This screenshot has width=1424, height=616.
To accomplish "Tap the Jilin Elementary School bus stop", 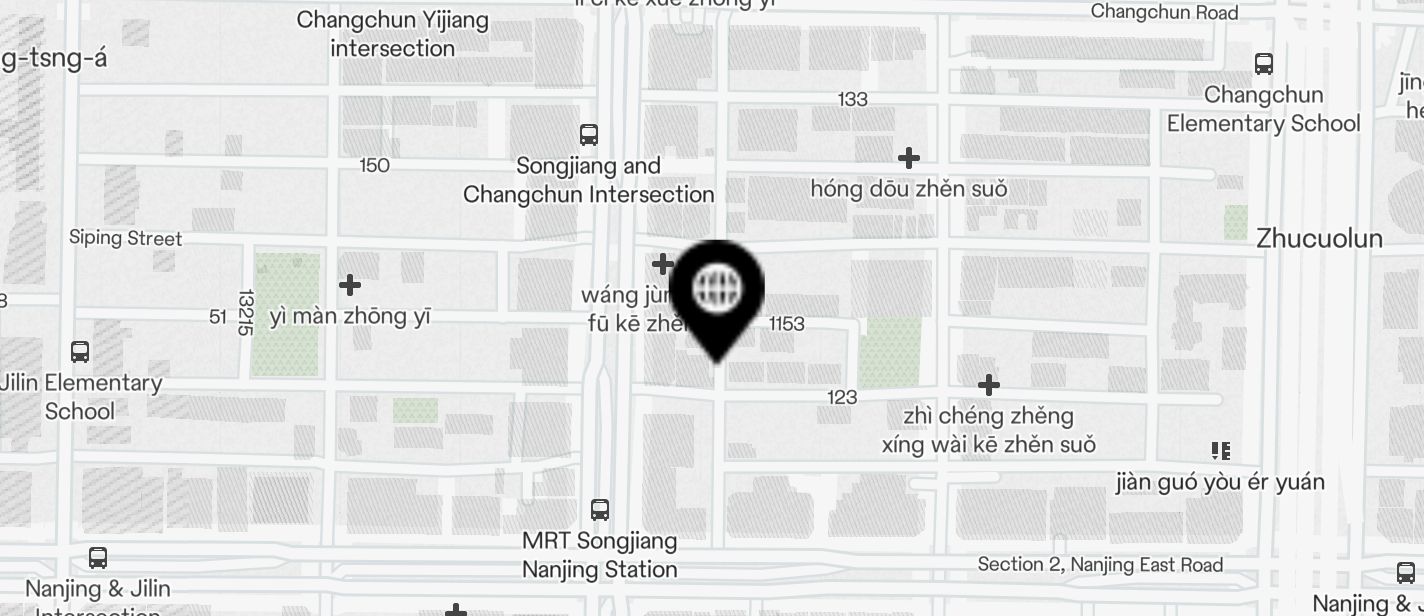I will pos(80,352).
